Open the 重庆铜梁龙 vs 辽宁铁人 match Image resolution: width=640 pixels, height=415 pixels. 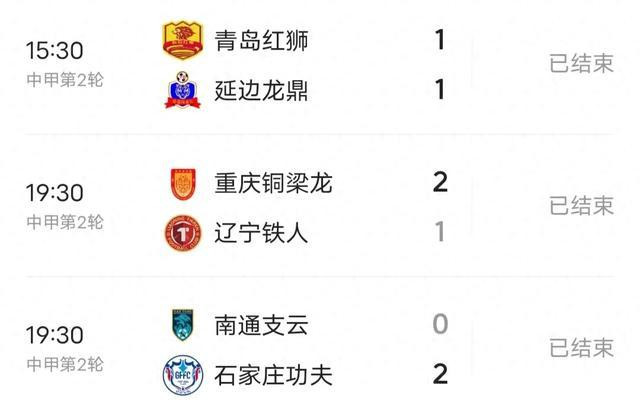pos(320,206)
